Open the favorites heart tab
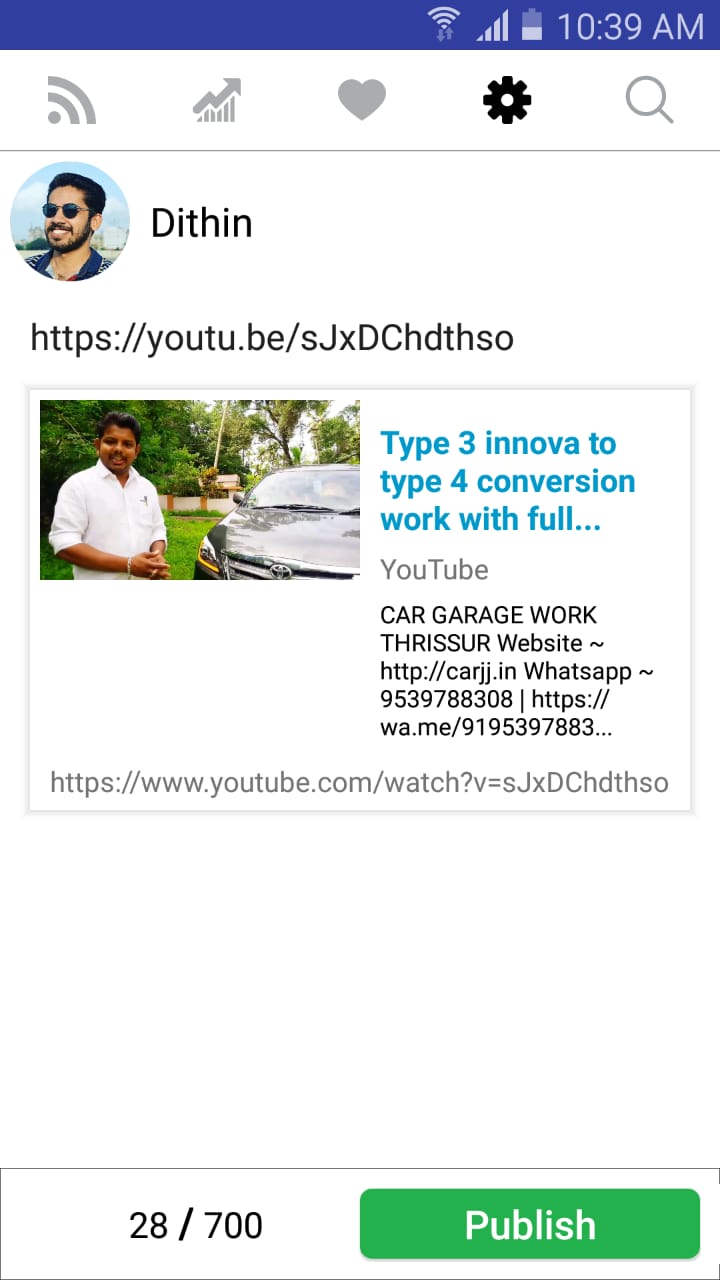This screenshot has height=1280, width=720. point(362,101)
